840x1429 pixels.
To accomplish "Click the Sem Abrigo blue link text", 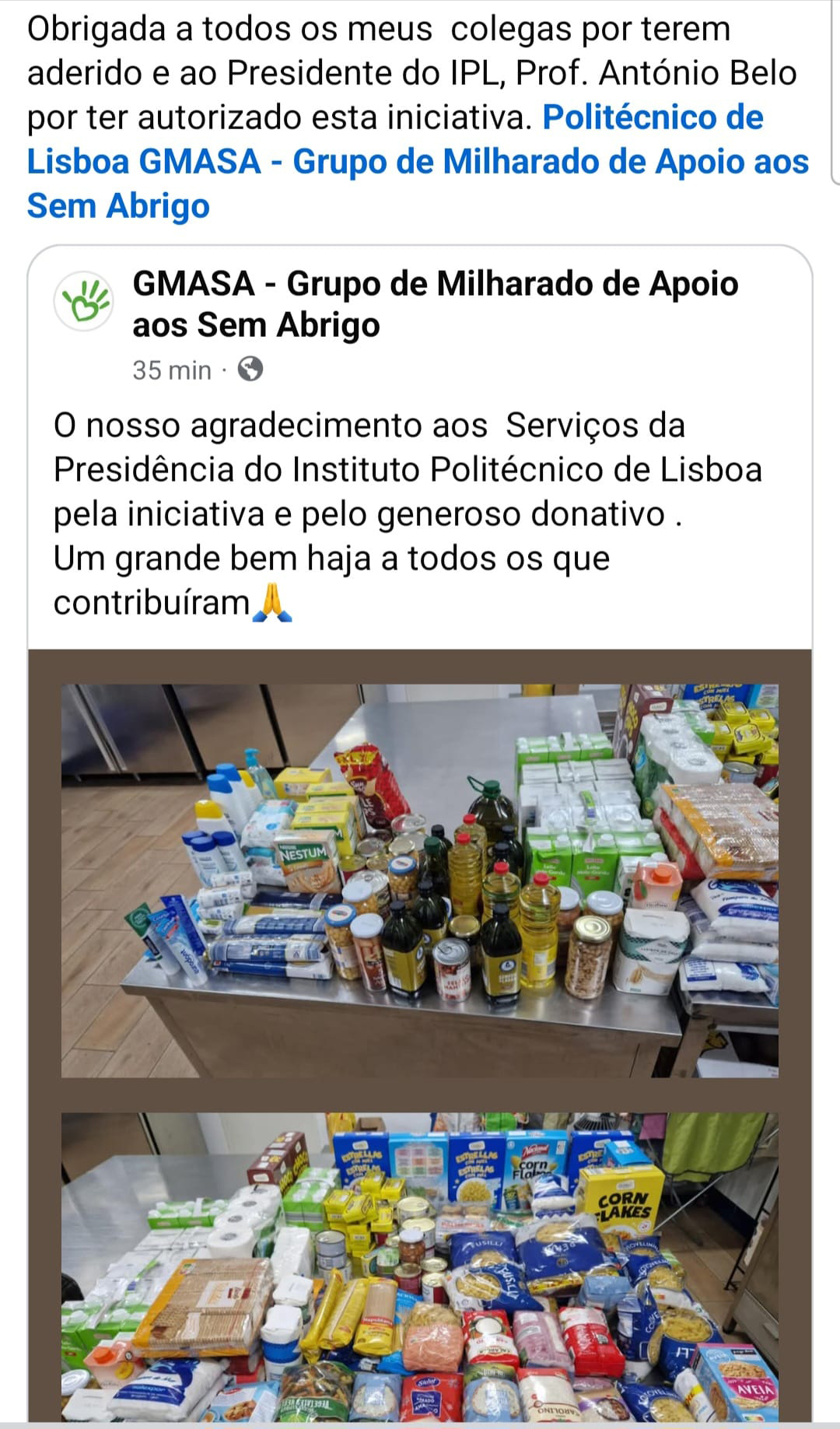I will click(117, 205).
